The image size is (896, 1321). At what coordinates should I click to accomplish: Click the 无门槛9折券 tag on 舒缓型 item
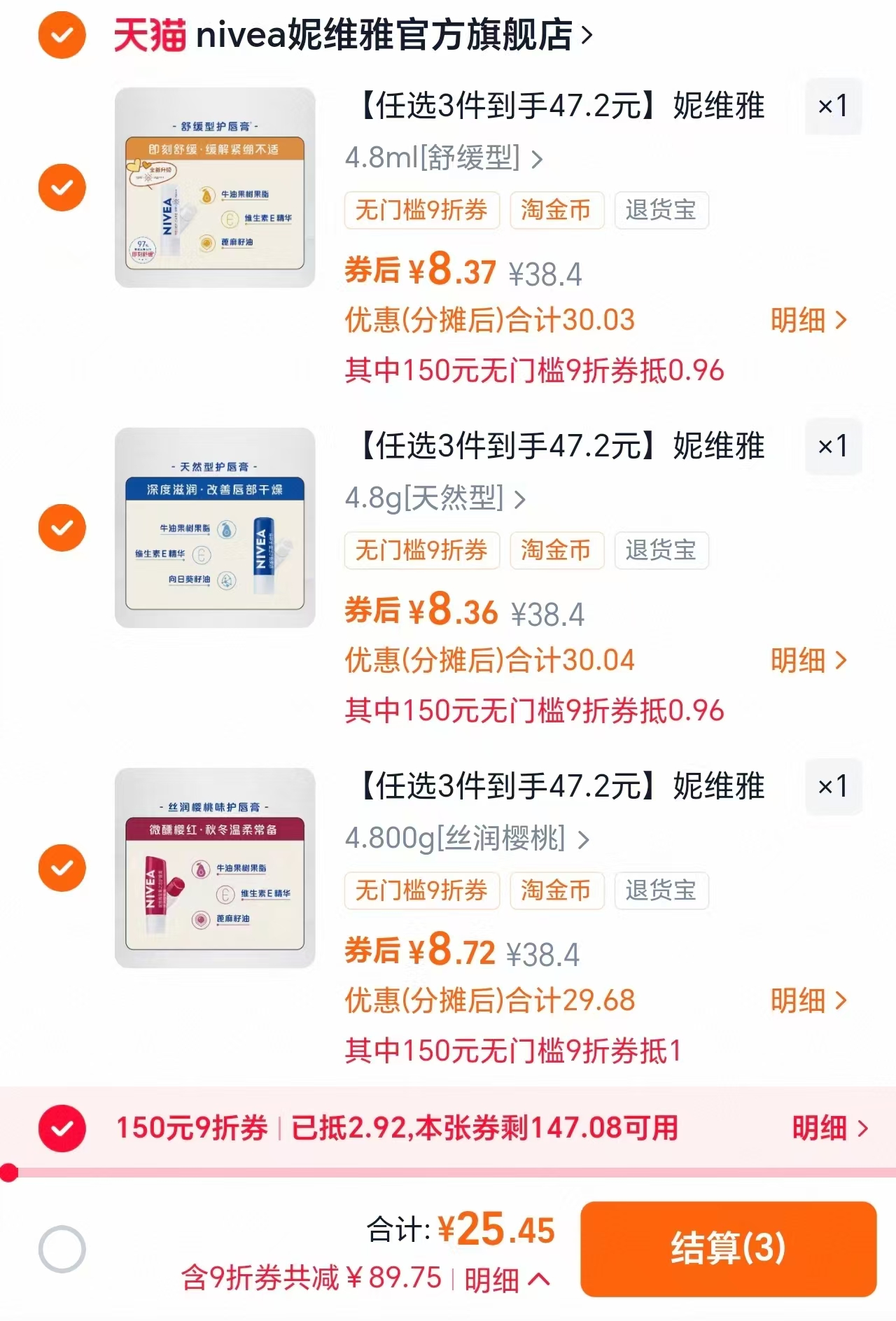click(x=423, y=210)
